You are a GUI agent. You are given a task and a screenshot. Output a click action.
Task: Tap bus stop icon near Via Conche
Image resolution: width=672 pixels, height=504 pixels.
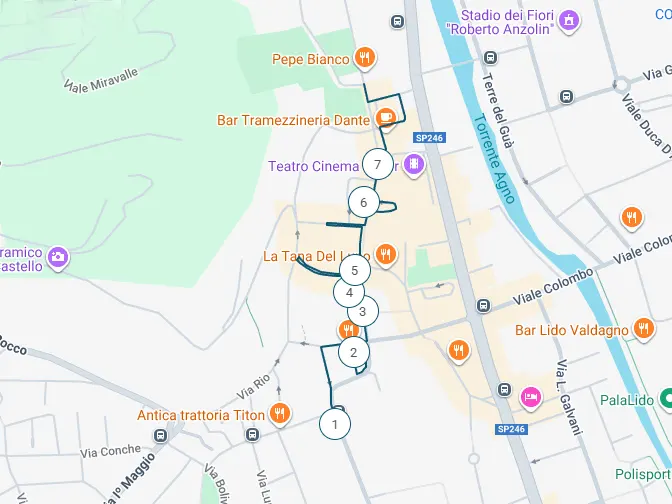click(161, 435)
